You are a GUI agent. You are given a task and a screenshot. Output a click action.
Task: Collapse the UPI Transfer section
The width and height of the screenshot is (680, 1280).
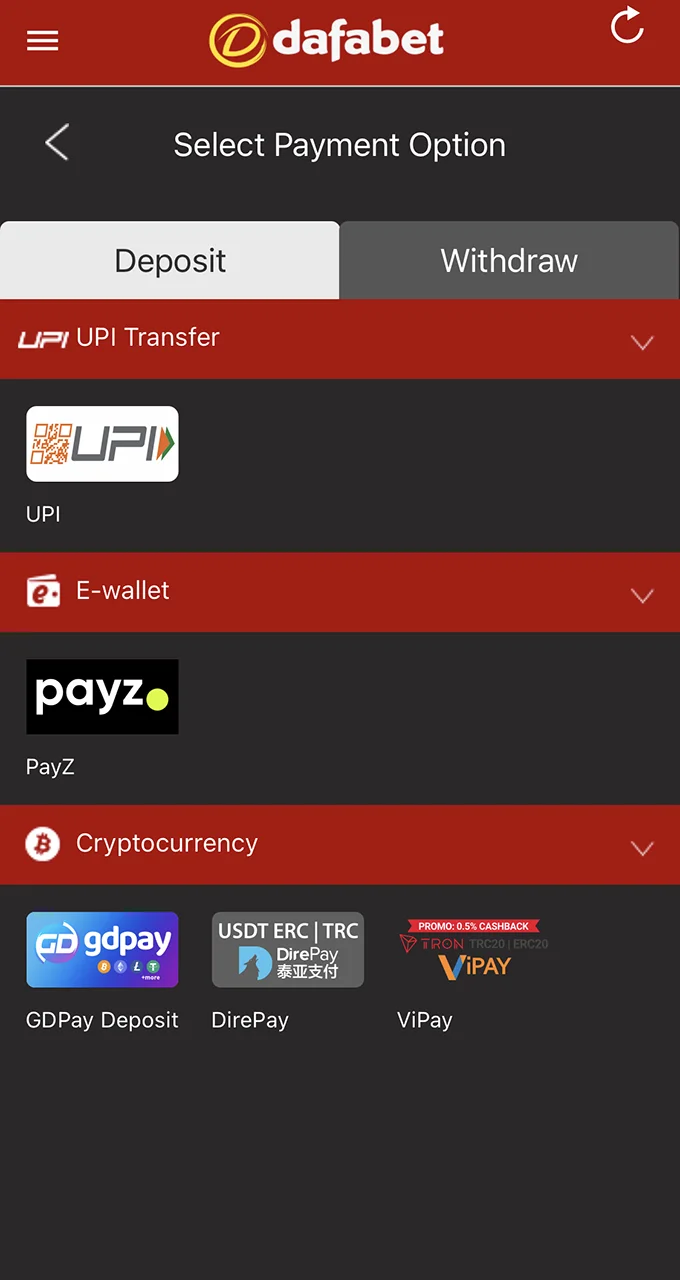642,342
